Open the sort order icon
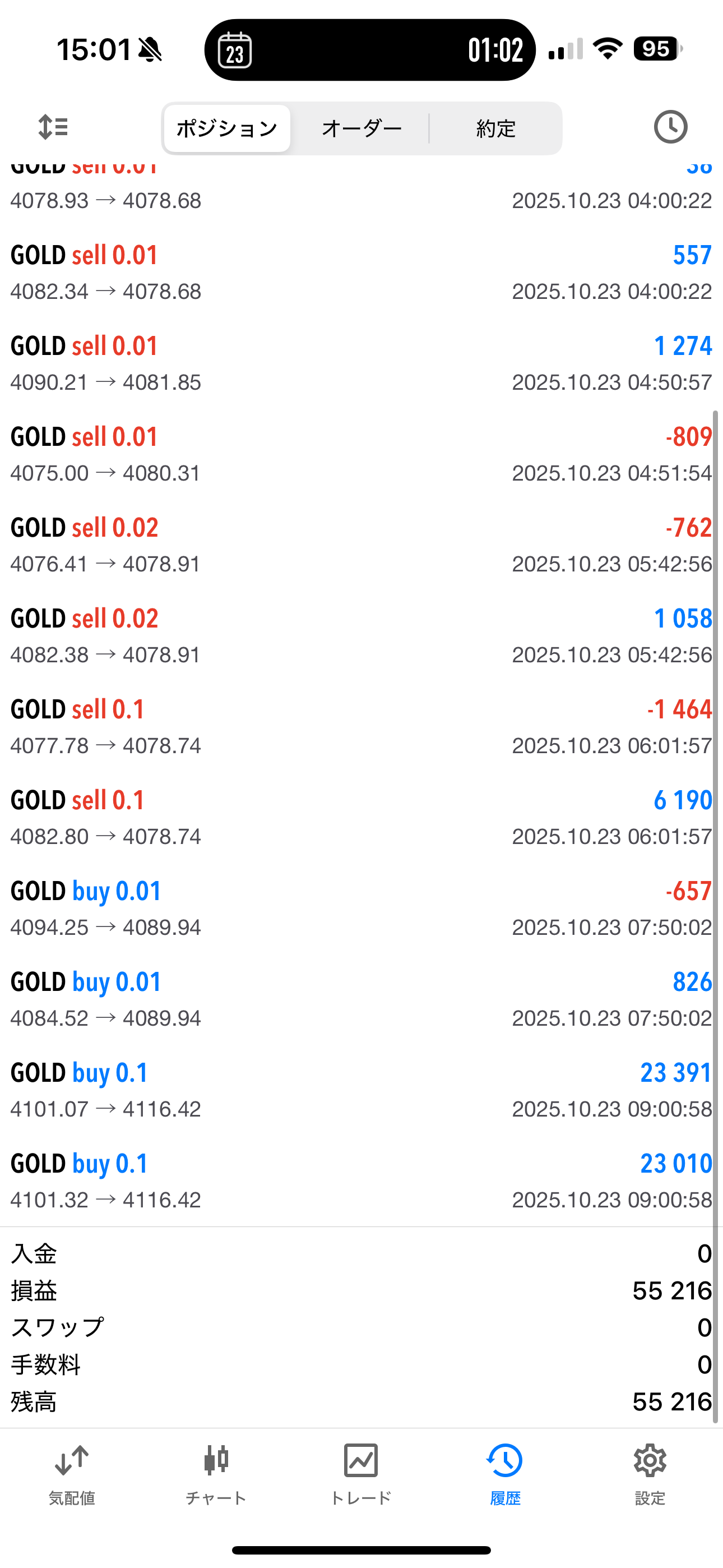 click(53, 127)
